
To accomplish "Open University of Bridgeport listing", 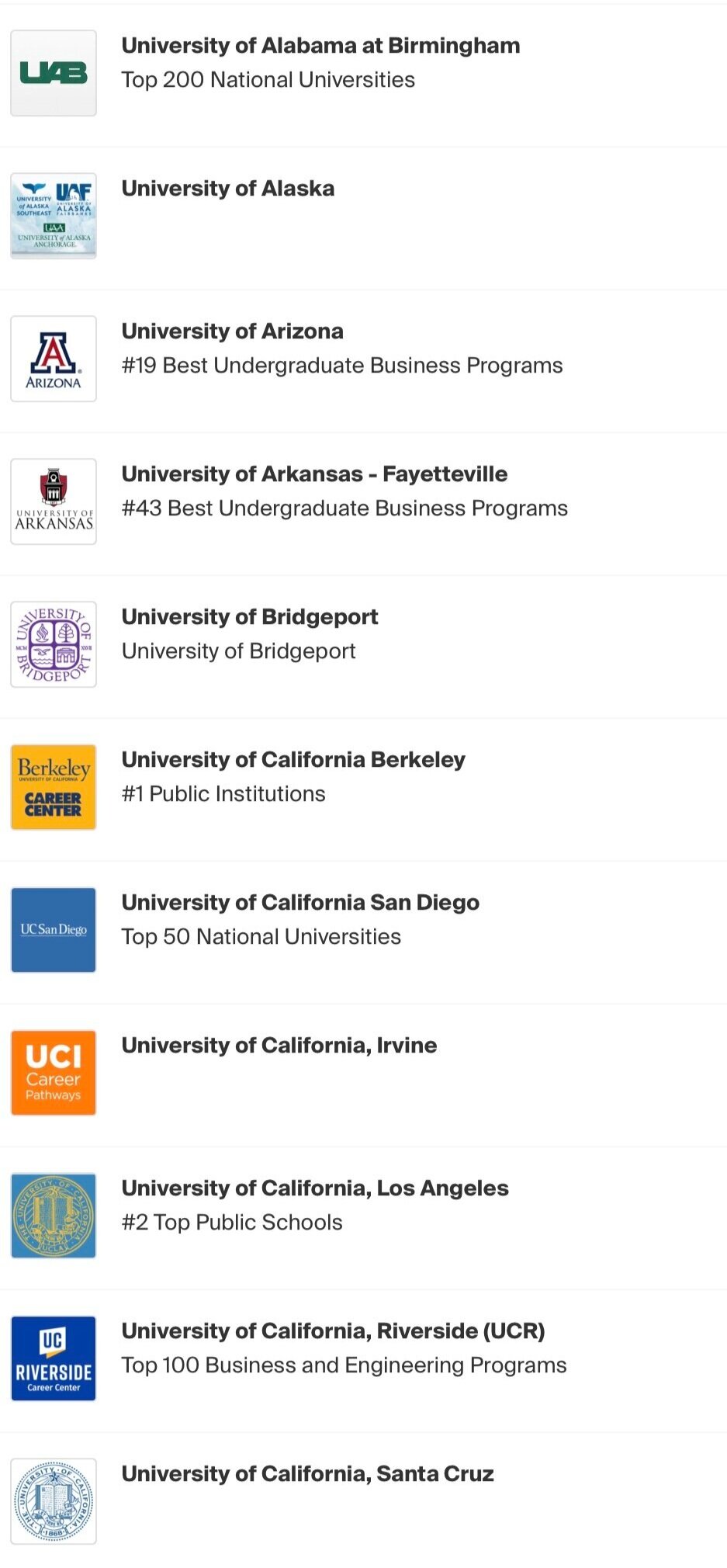I will (363, 645).
